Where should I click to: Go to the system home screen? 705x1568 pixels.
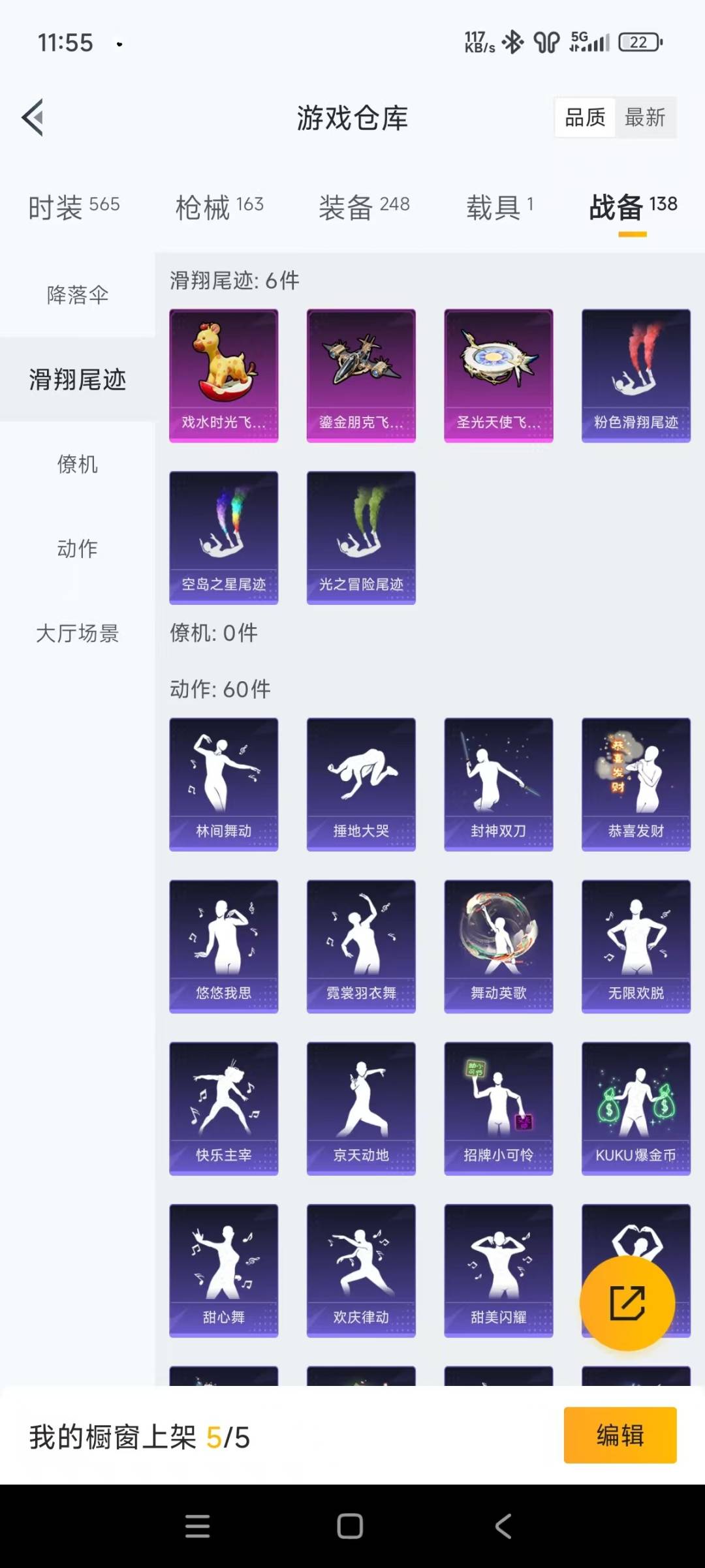[x=350, y=1526]
